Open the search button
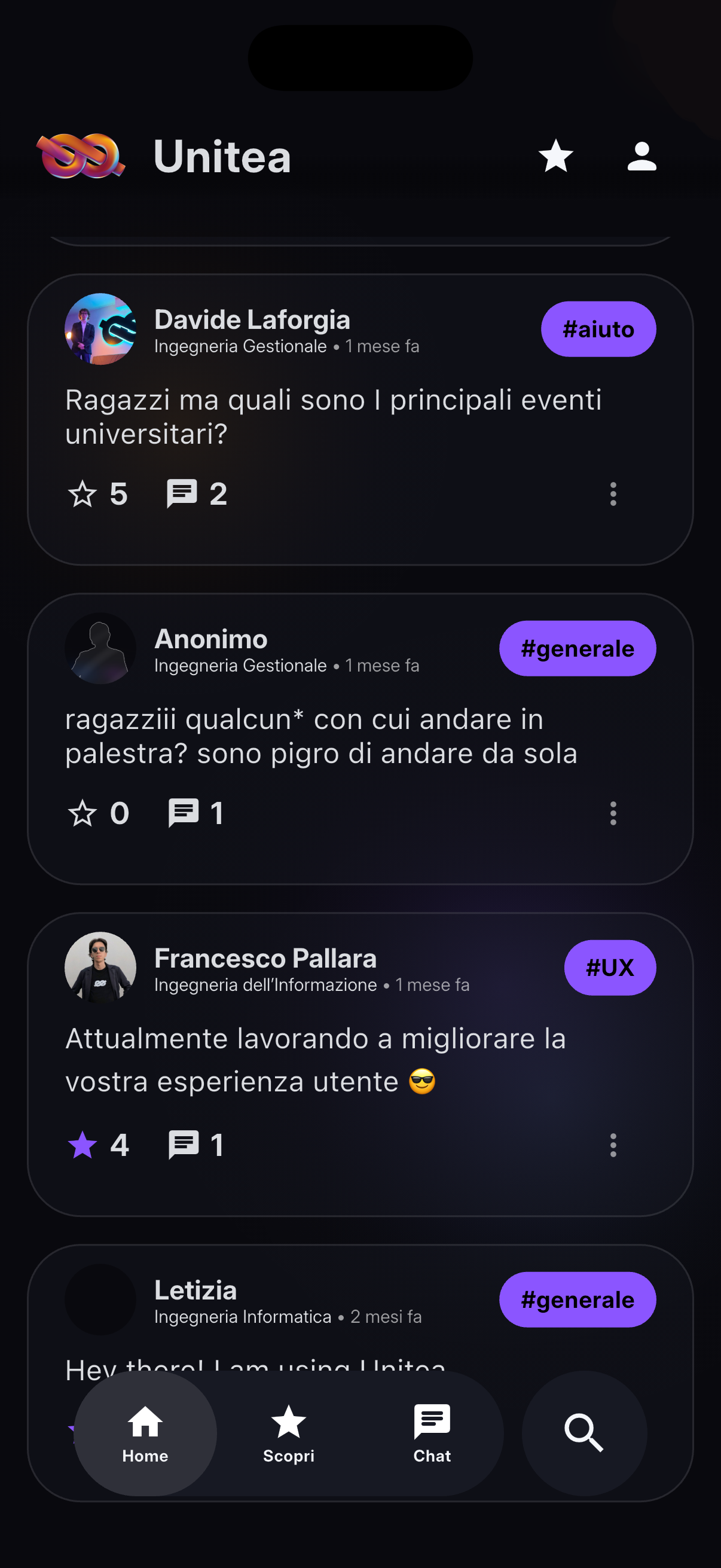The height and width of the screenshot is (1568, 721). click(x=584, y=1433)
